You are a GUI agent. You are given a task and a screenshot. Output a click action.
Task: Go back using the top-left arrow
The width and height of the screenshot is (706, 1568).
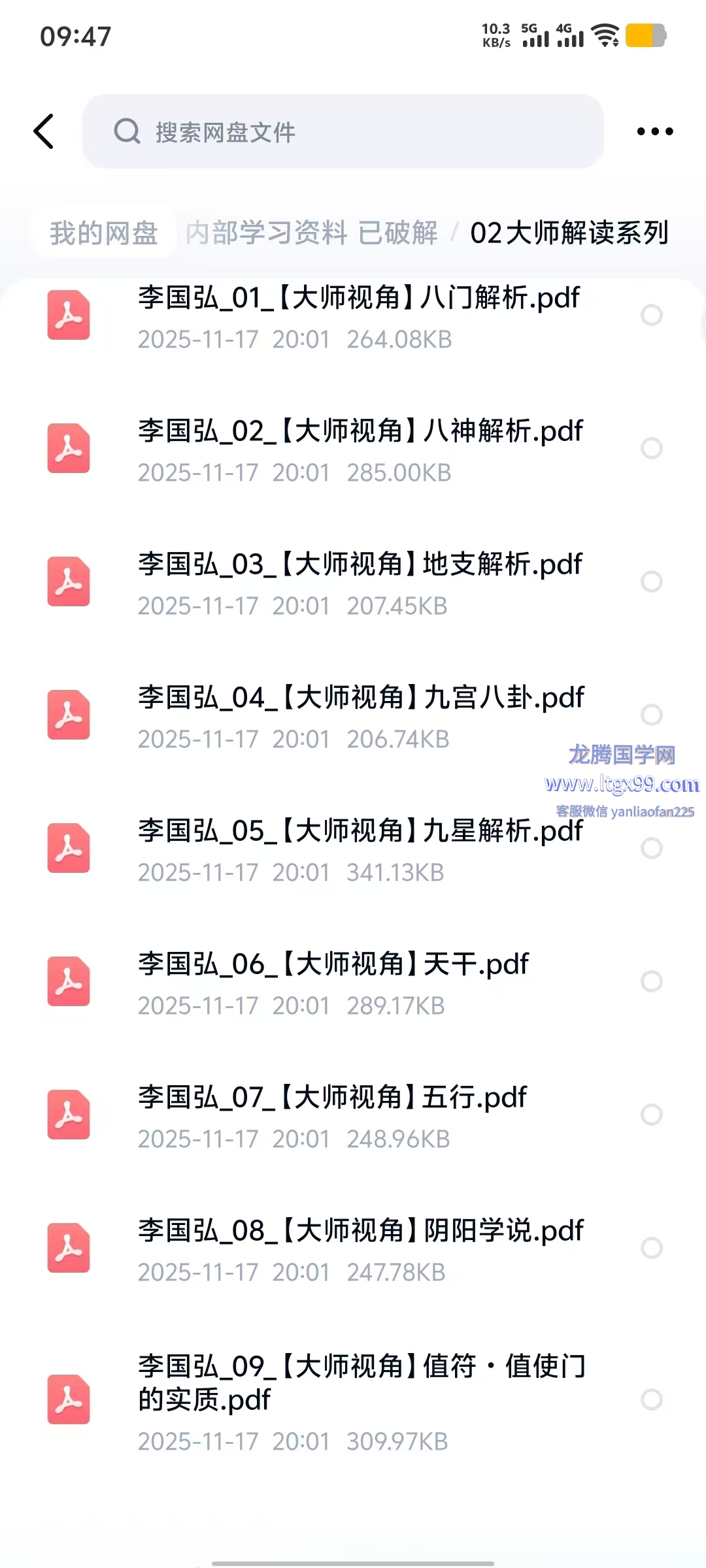(x=44, y=131)
